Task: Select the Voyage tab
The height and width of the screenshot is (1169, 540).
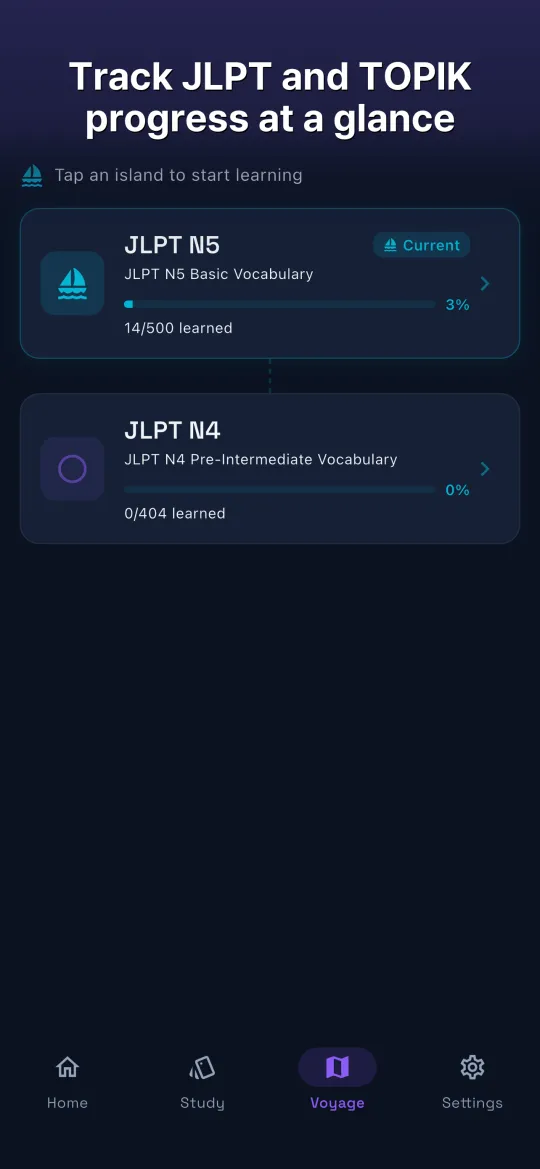Action: point(337,1081)
